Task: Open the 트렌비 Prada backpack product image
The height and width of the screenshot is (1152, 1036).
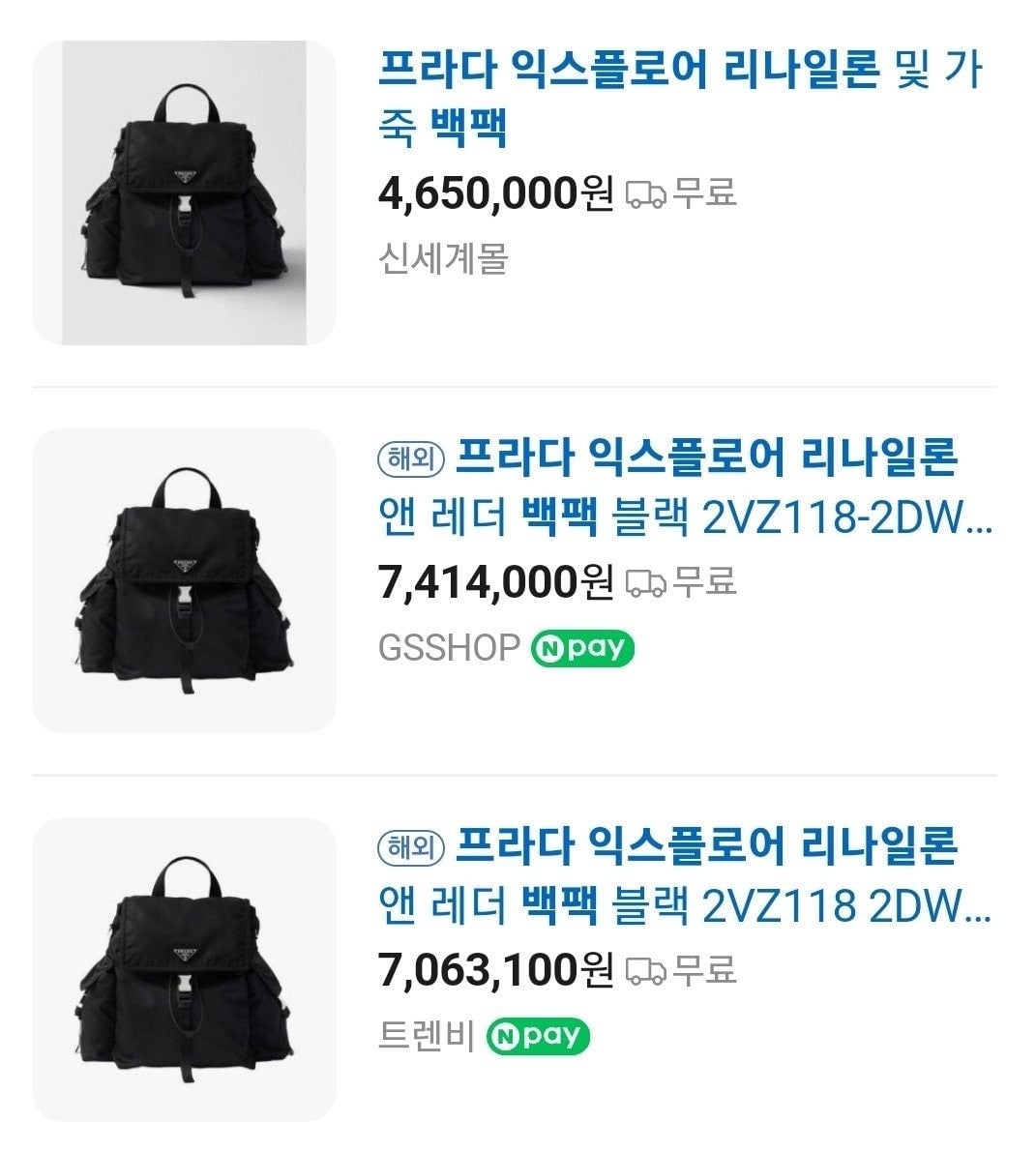Action: click(184, 969)
